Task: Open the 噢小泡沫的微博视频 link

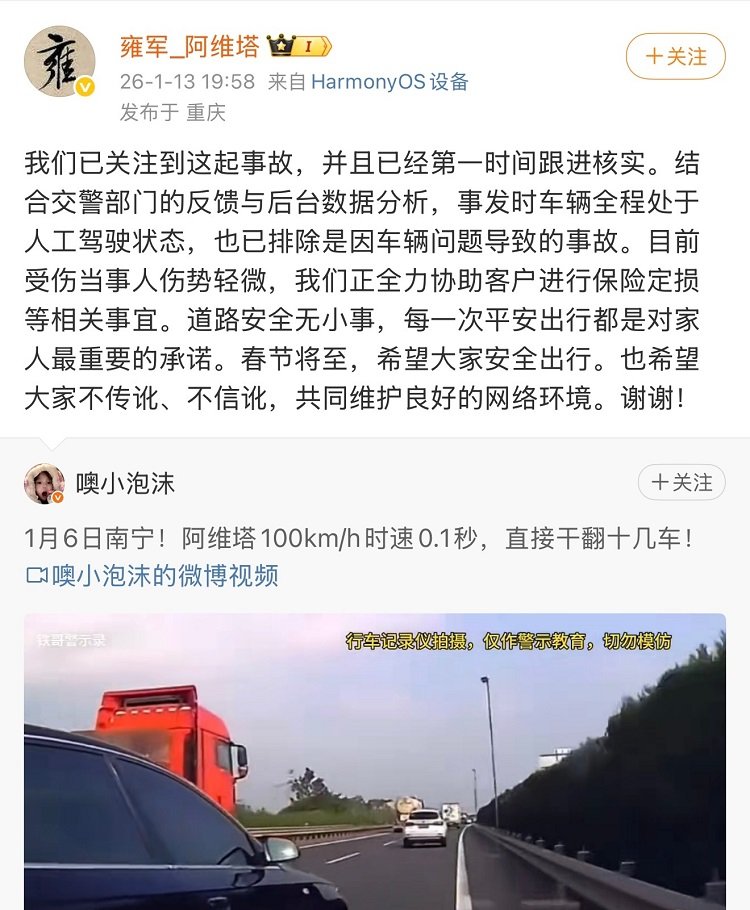Action: click(x=152, y=575)
